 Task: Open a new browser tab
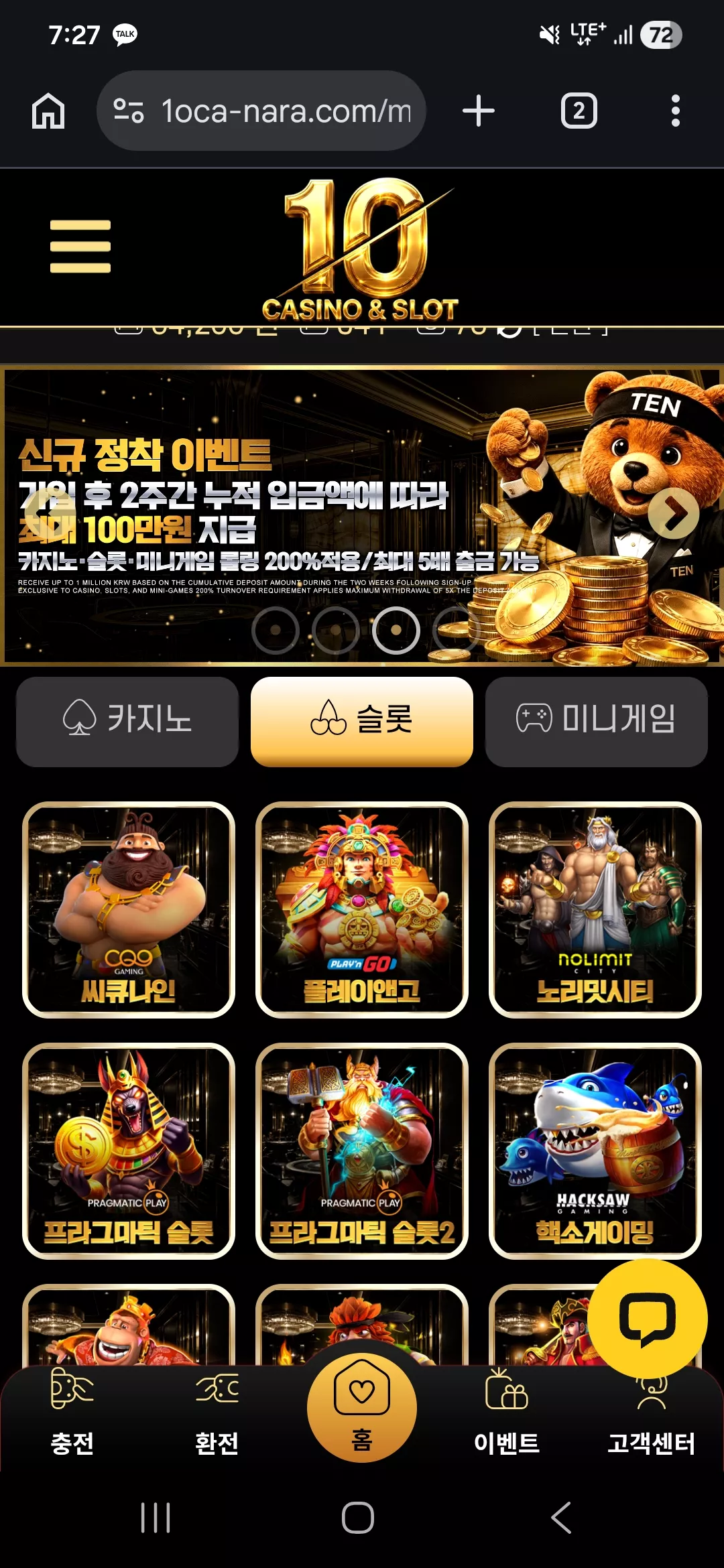click(479, 111)
